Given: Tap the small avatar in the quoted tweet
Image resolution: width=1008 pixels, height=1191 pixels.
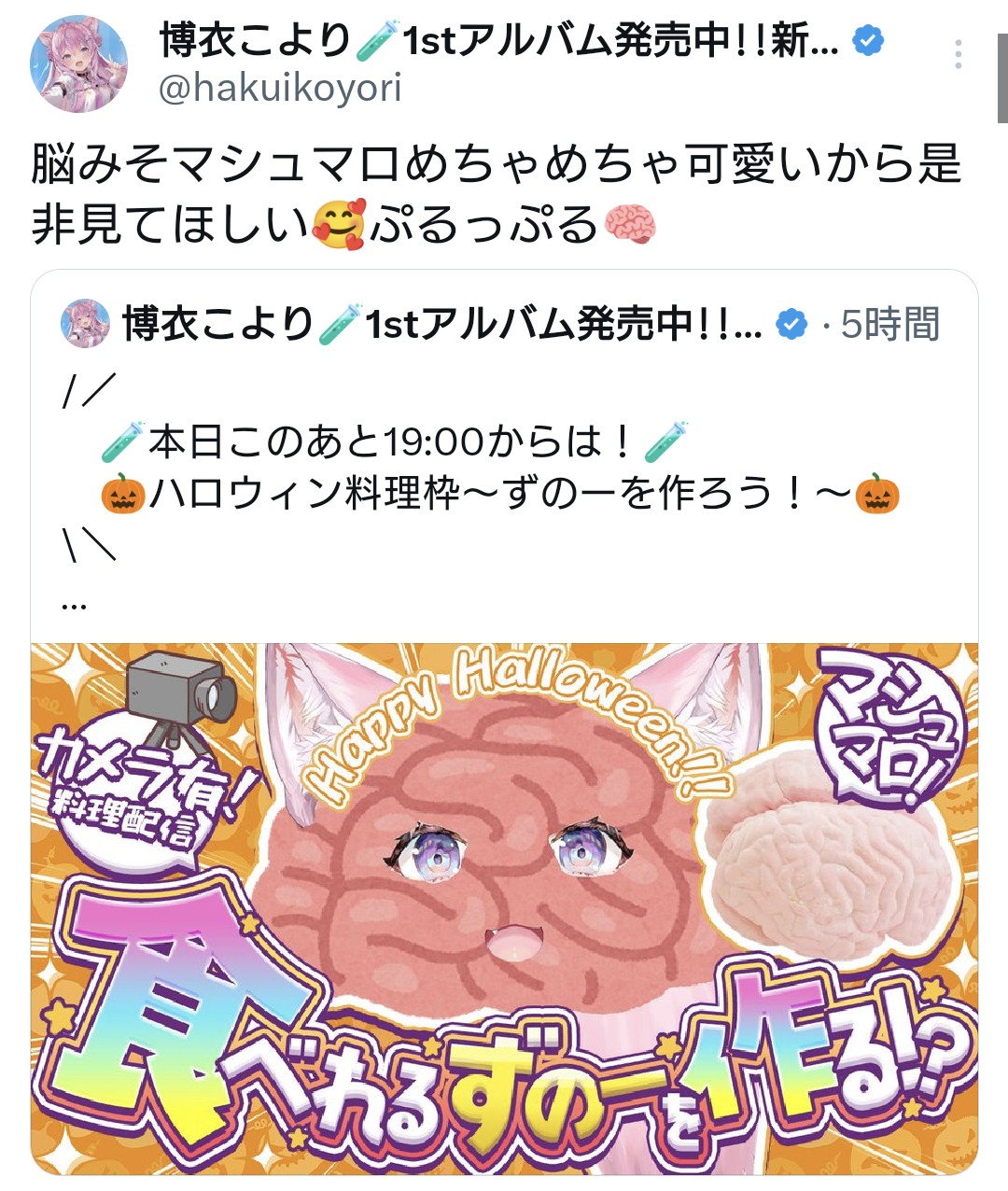Looking at the screenshot, I should (85, 324).
